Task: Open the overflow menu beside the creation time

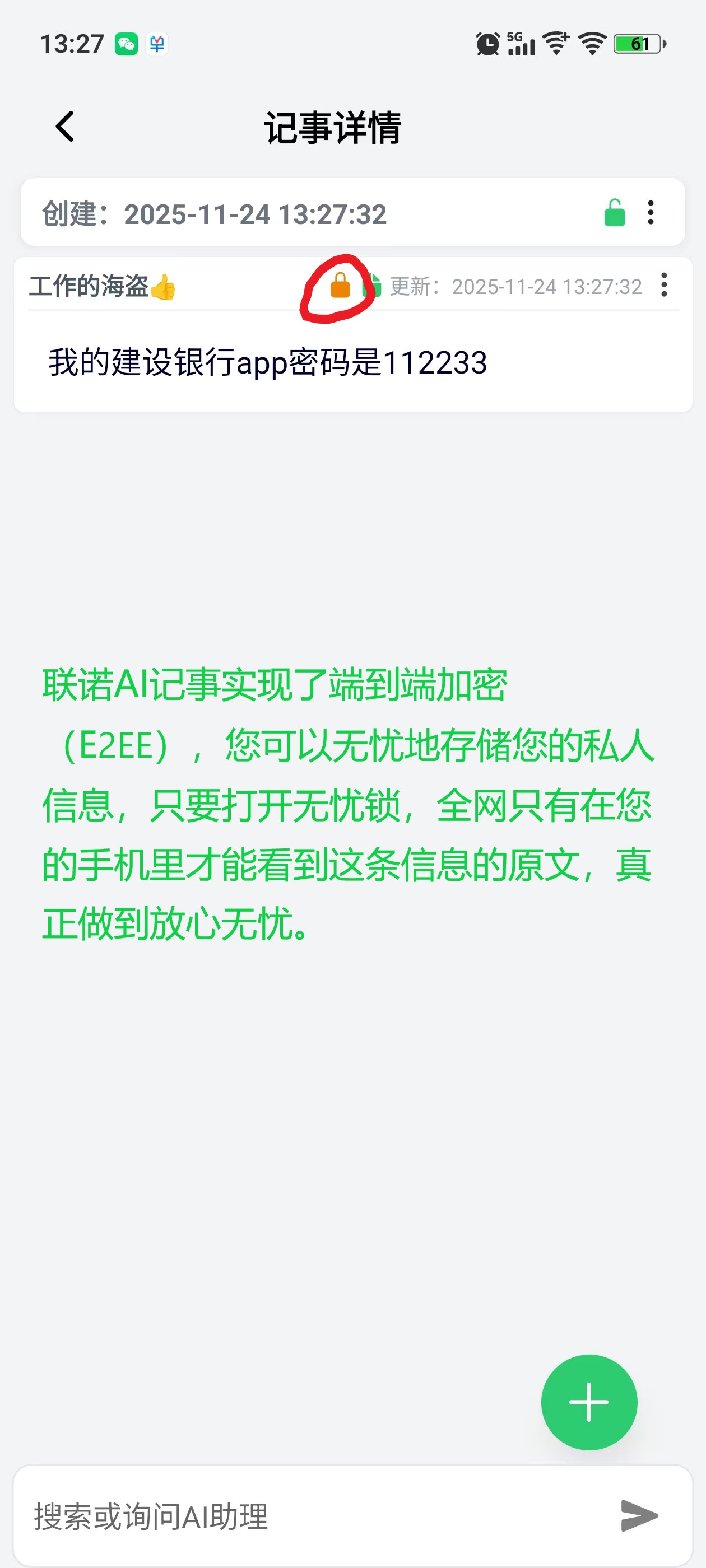Action: click(651, 213)
